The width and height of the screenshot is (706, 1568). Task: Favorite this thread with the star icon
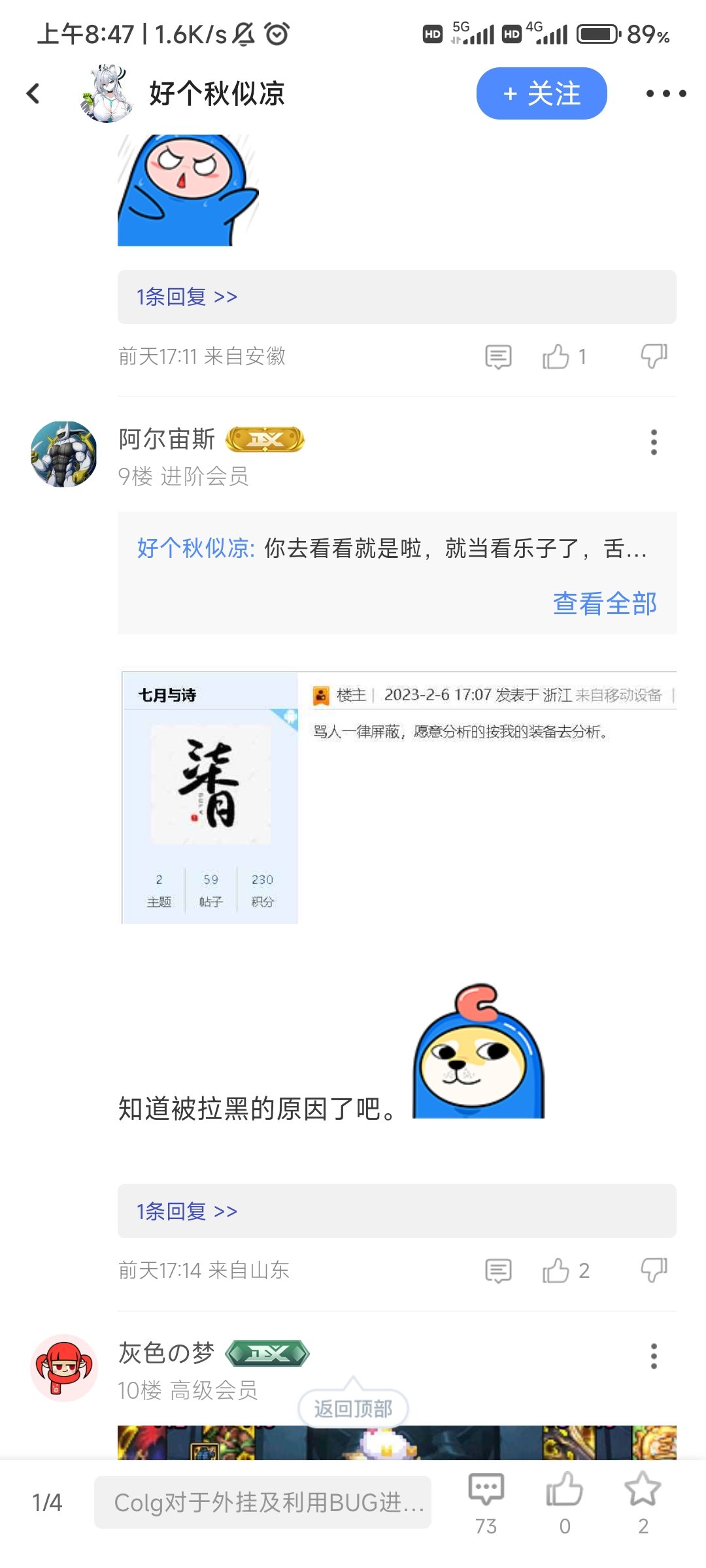click(x=643, y=1503)
